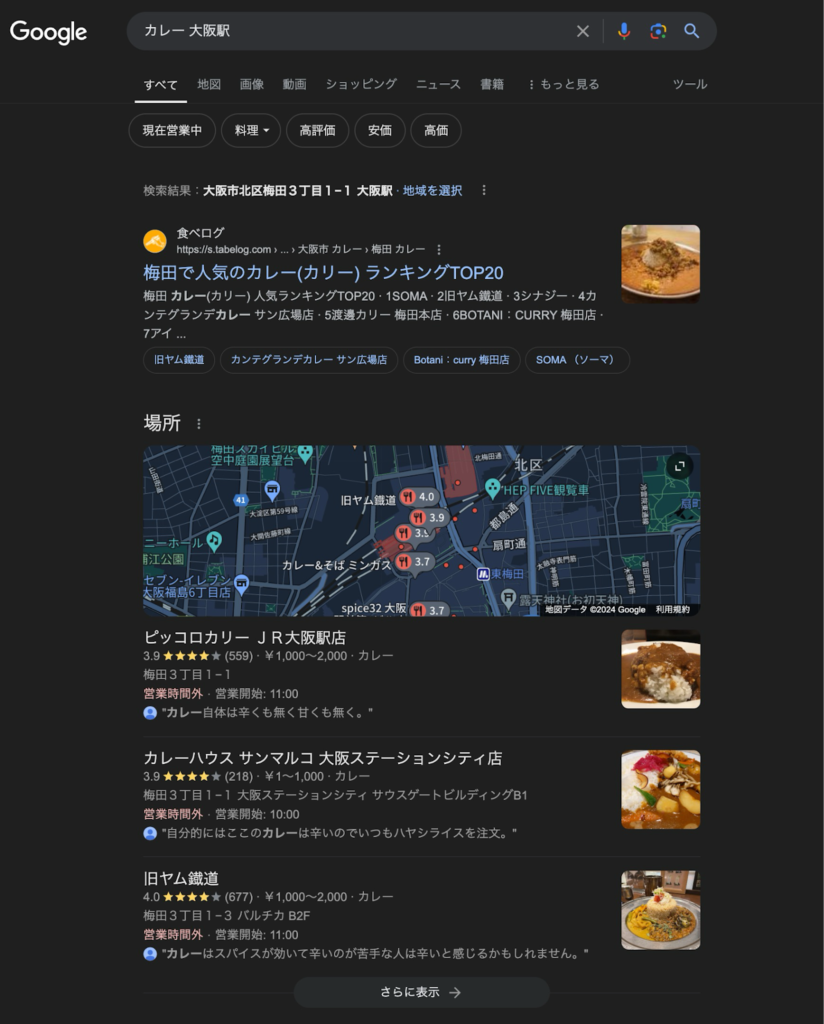Expand もっと見る for more tabs
Image resolution: width=824 pixels, height=1024 pixels.
click(563, 85)
